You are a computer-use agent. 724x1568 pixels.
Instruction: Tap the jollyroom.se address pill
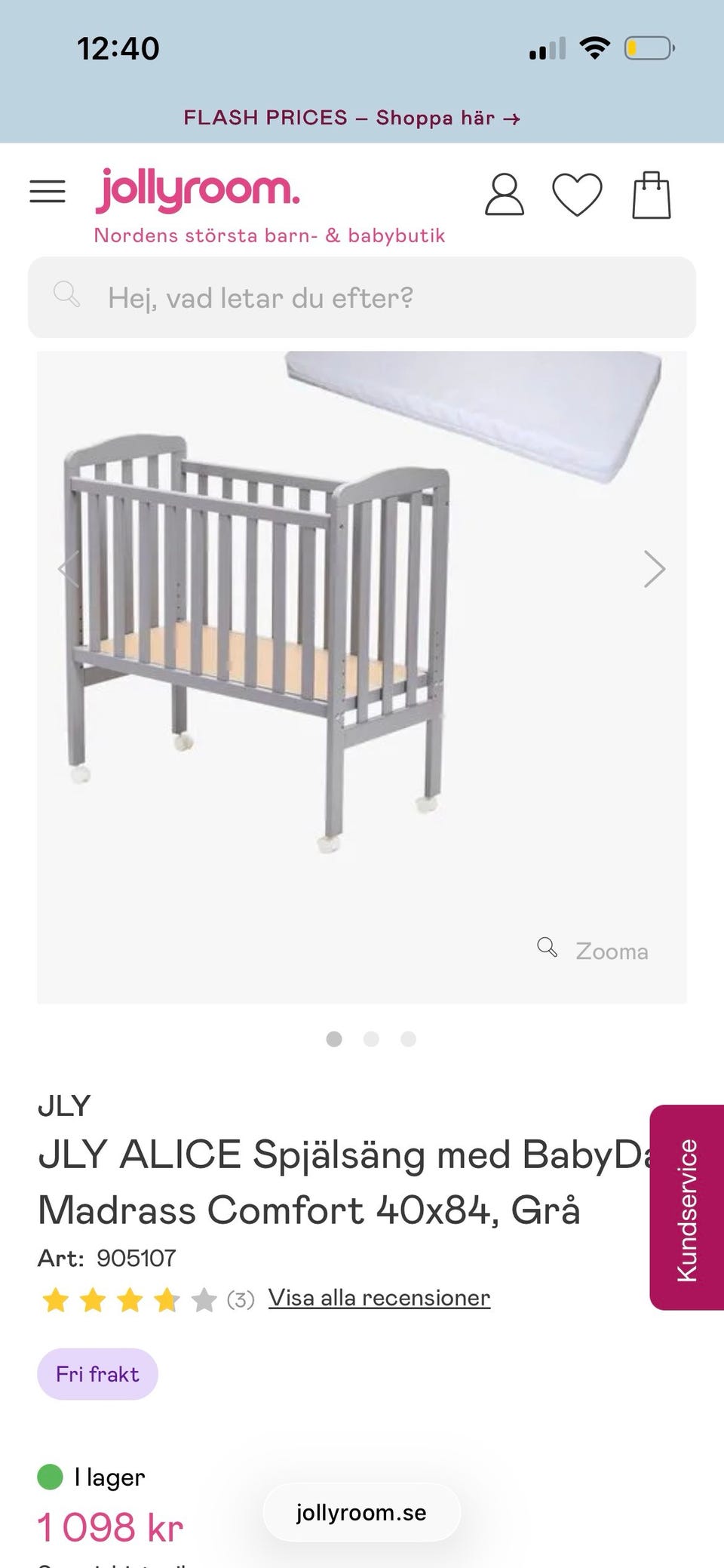[x=361, y=1512]
